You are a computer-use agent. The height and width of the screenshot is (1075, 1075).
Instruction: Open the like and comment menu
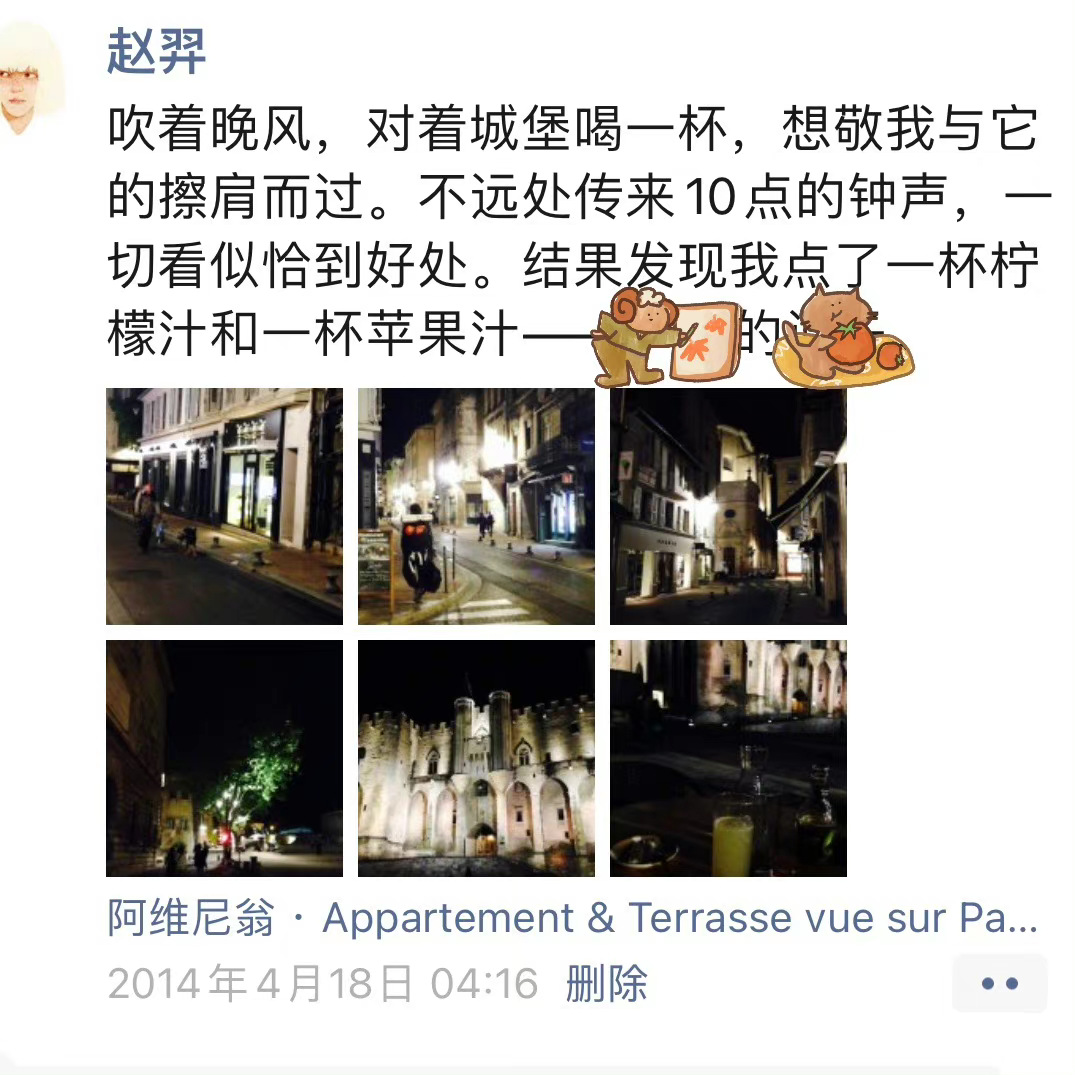click(x=999, y=983)
